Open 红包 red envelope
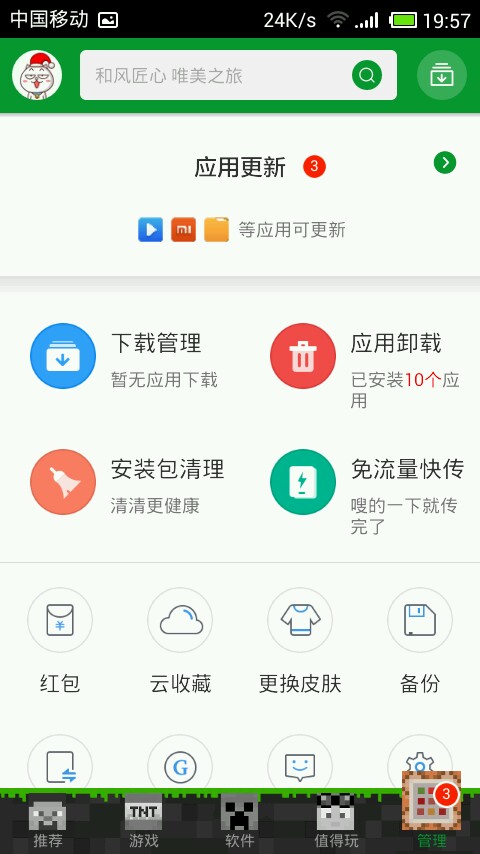 tap(60, 641)
